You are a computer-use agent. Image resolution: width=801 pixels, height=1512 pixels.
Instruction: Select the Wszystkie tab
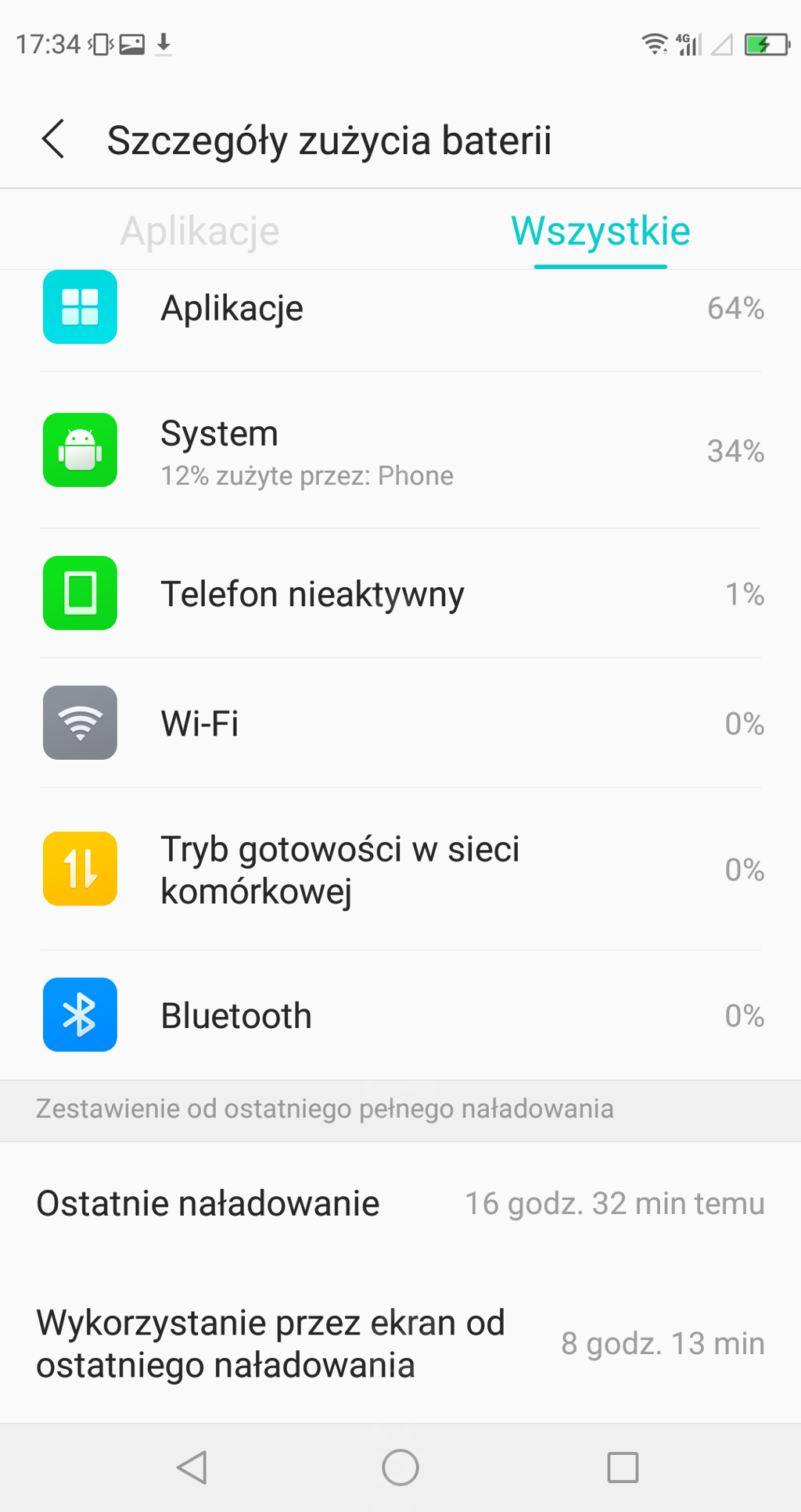coord(600,231)
